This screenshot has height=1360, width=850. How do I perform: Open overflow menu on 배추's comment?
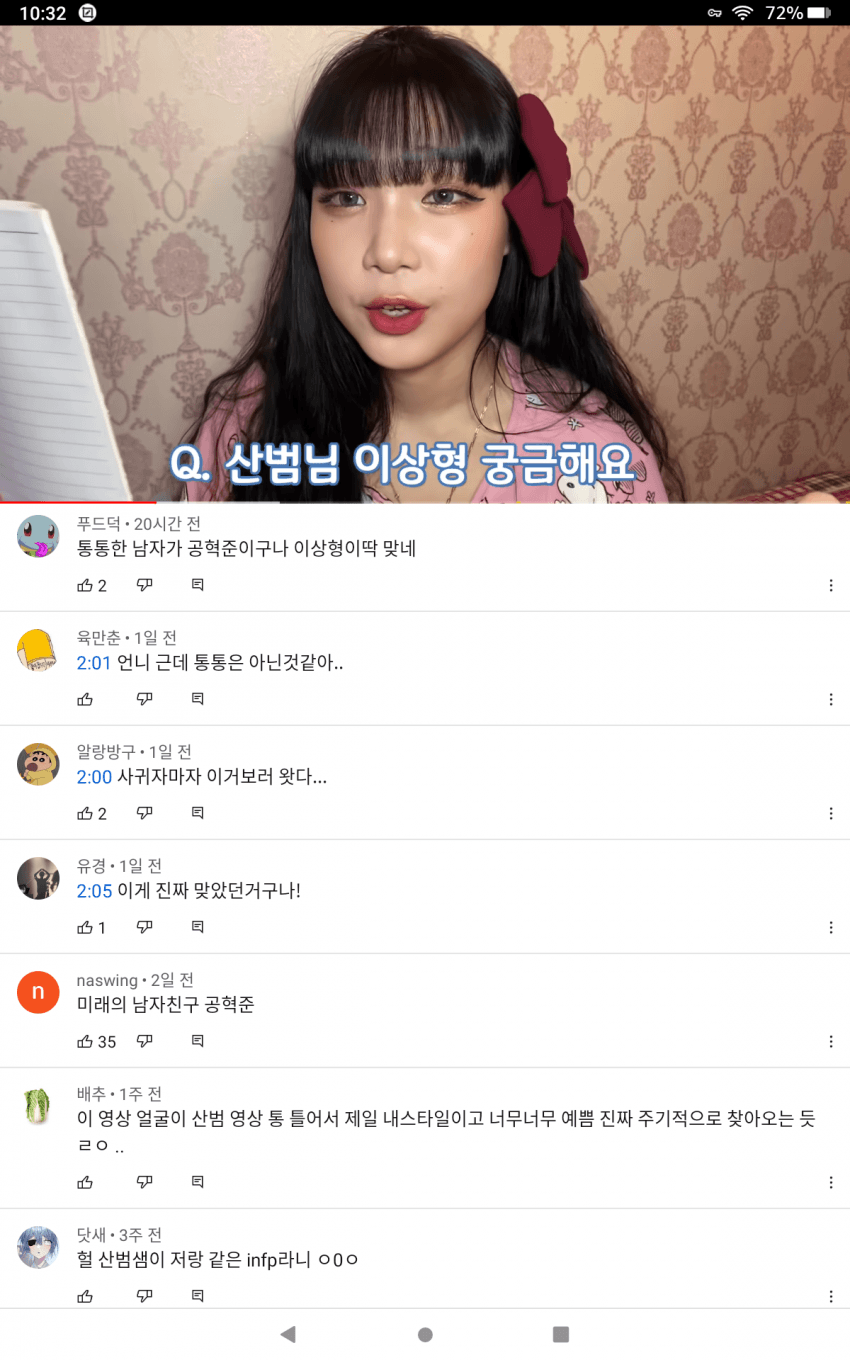click(831, 1182)
